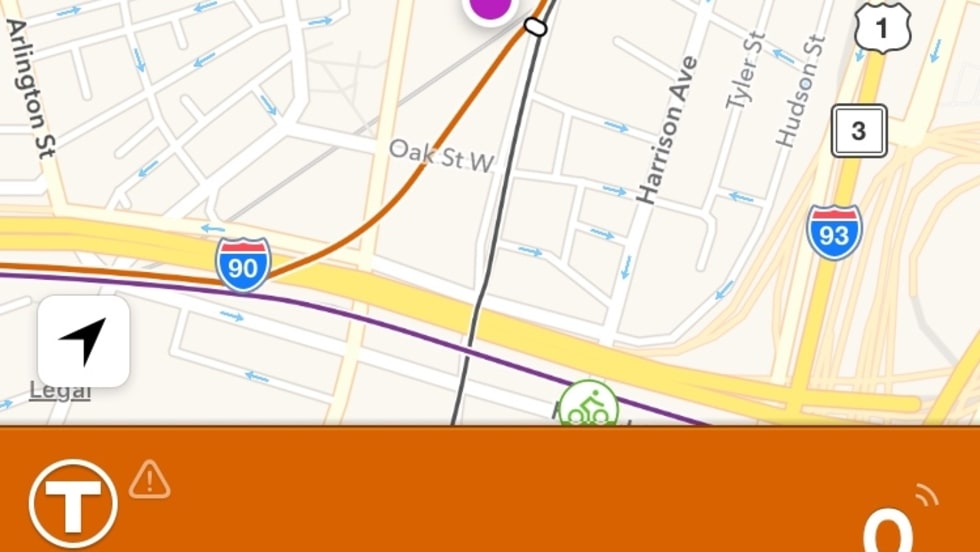
Task: Center map on current location
Action: 83,341
